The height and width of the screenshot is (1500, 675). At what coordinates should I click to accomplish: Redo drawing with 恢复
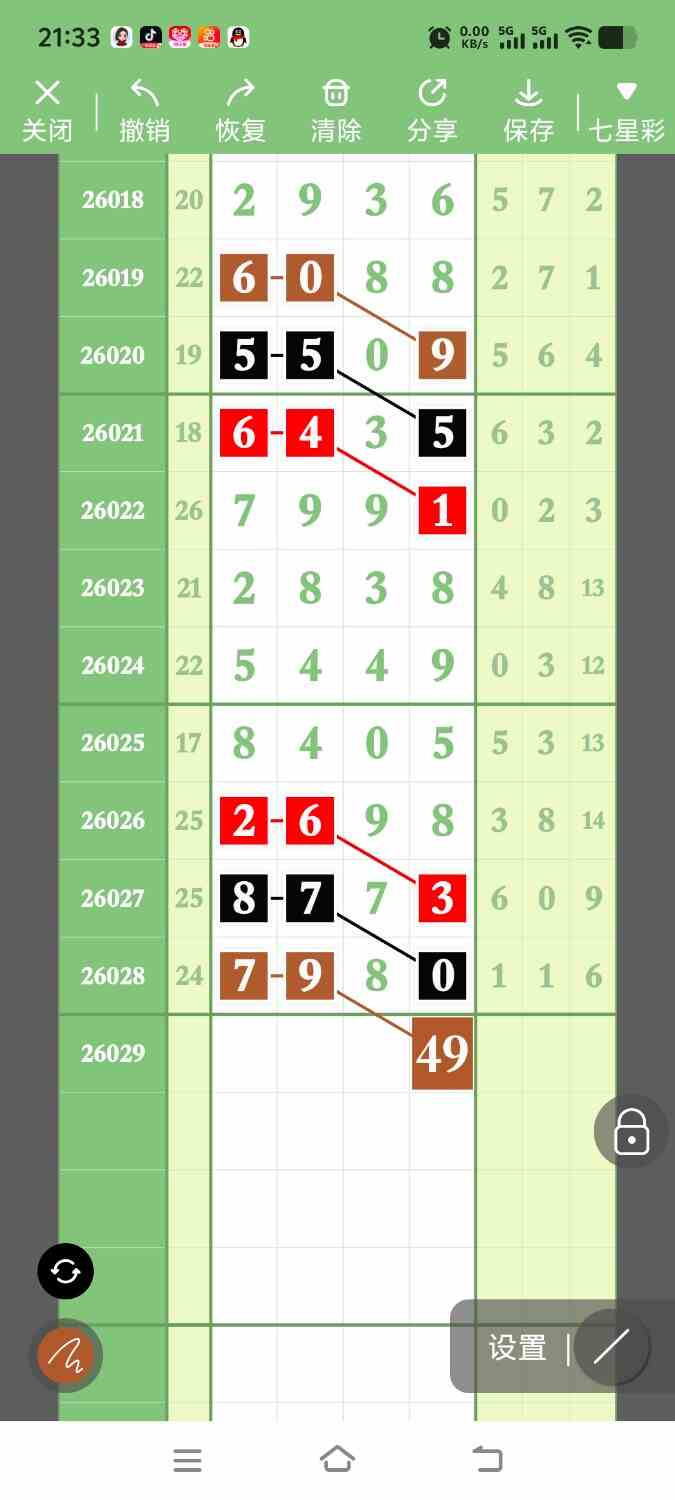tap(240, 111)
